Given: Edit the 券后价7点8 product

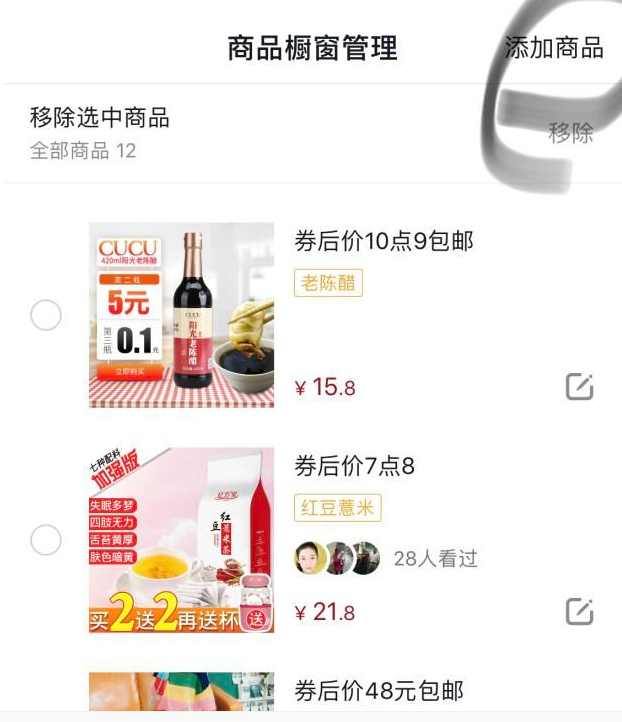Looking at the screenshot, I should click(579, 612).
